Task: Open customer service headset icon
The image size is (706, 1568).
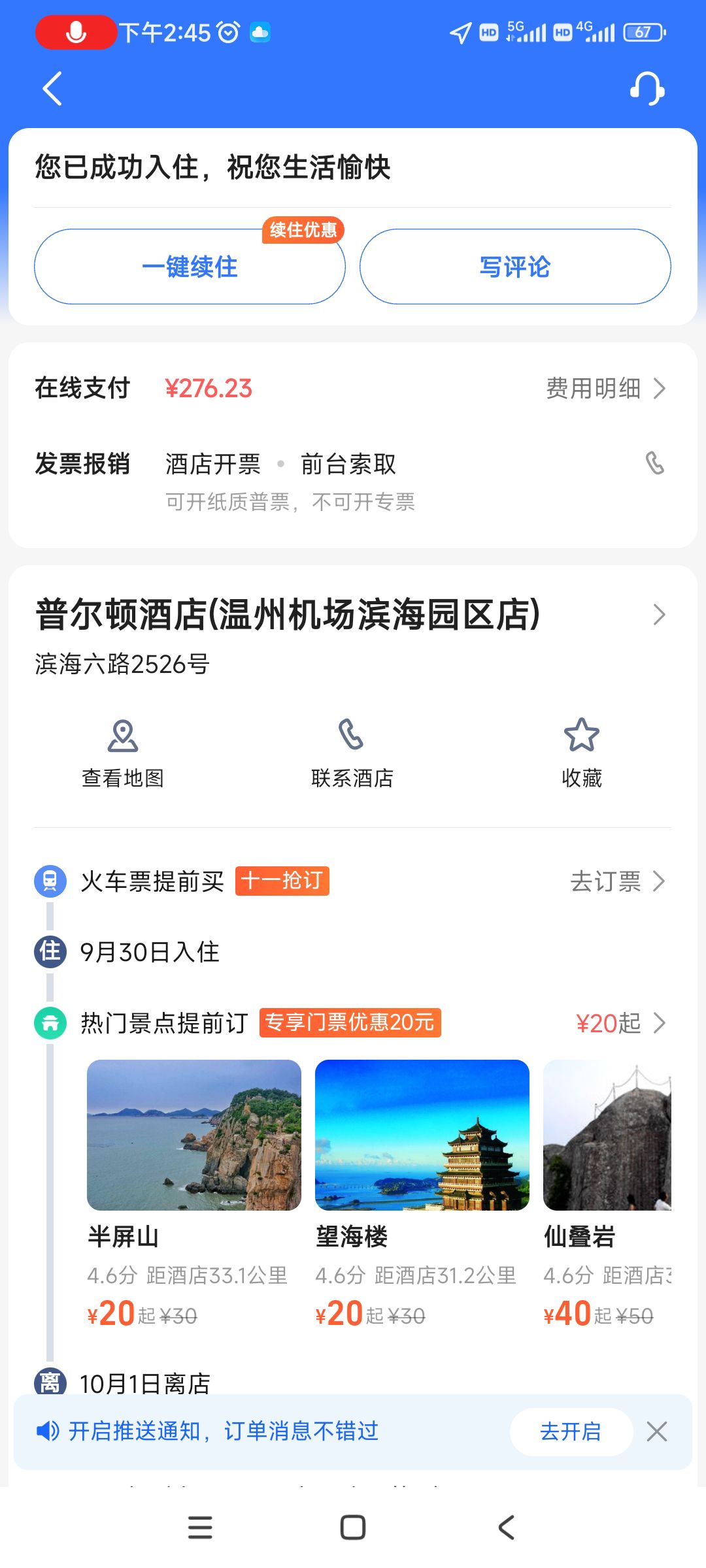Action: click(647, 88)
